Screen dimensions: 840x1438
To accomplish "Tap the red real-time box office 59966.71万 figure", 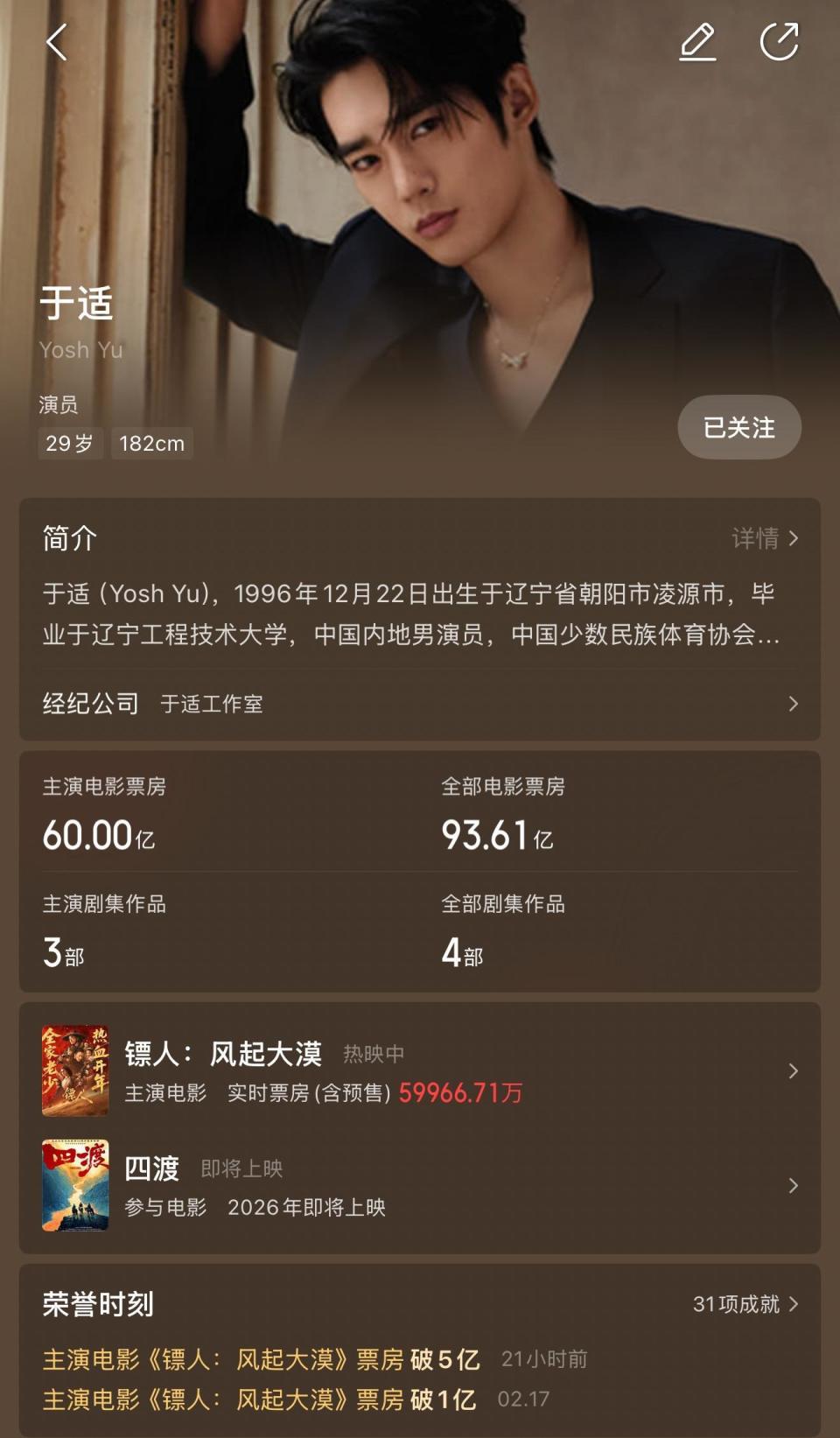I will pos(457,1094).
